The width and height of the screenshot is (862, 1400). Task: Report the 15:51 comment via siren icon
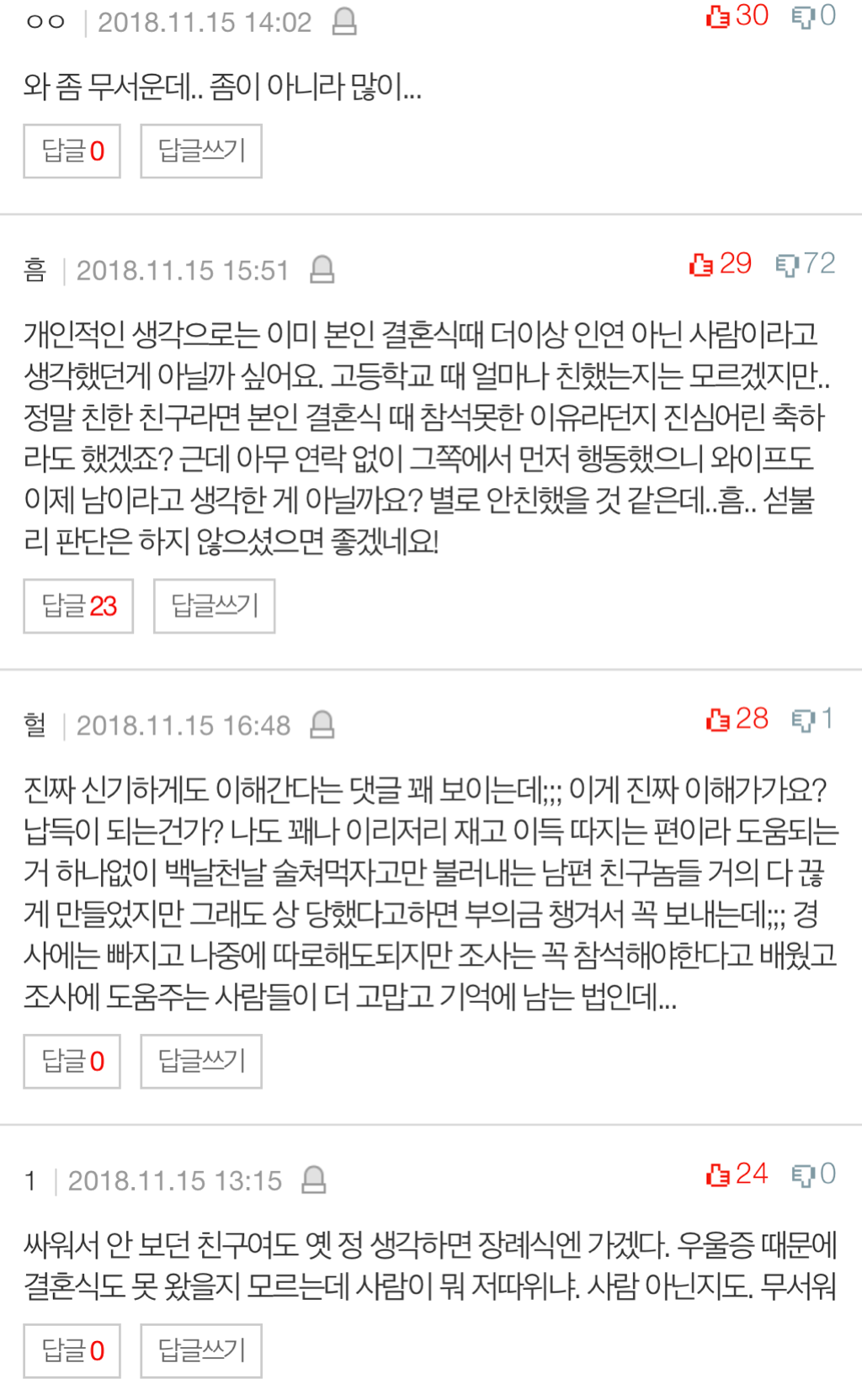[322, 270]
